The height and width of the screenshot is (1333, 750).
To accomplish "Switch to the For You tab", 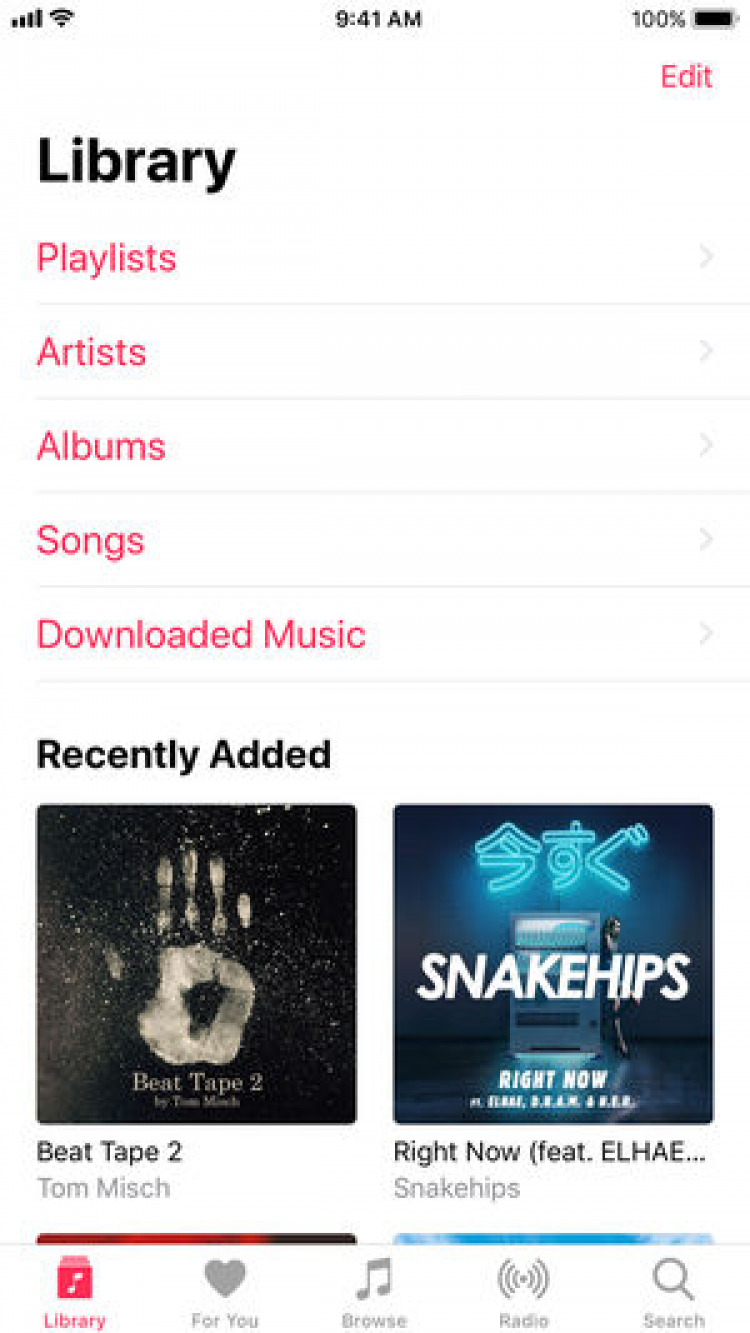I will pyautogui.click(x=225, y=1292).
